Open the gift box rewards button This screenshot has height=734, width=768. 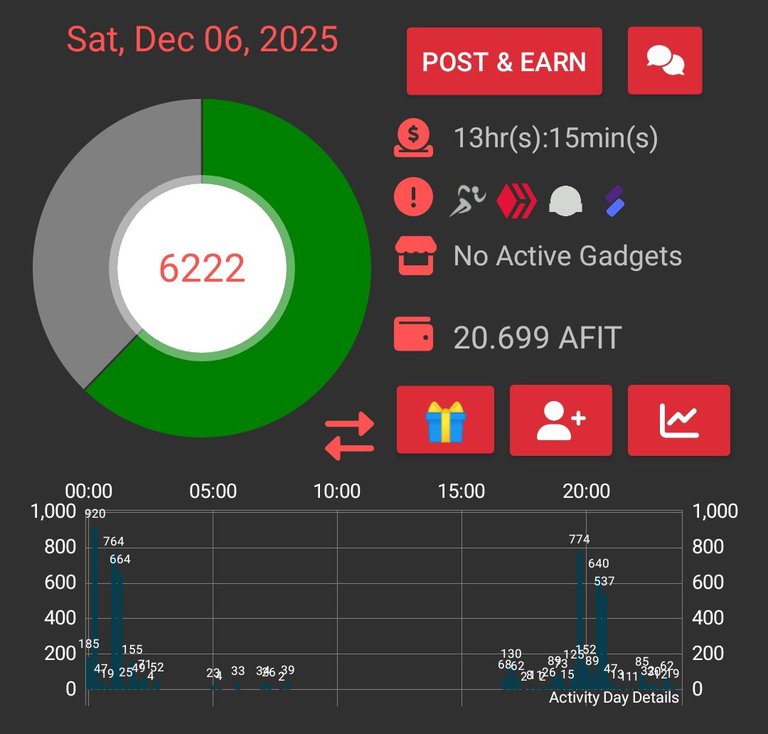445,420
